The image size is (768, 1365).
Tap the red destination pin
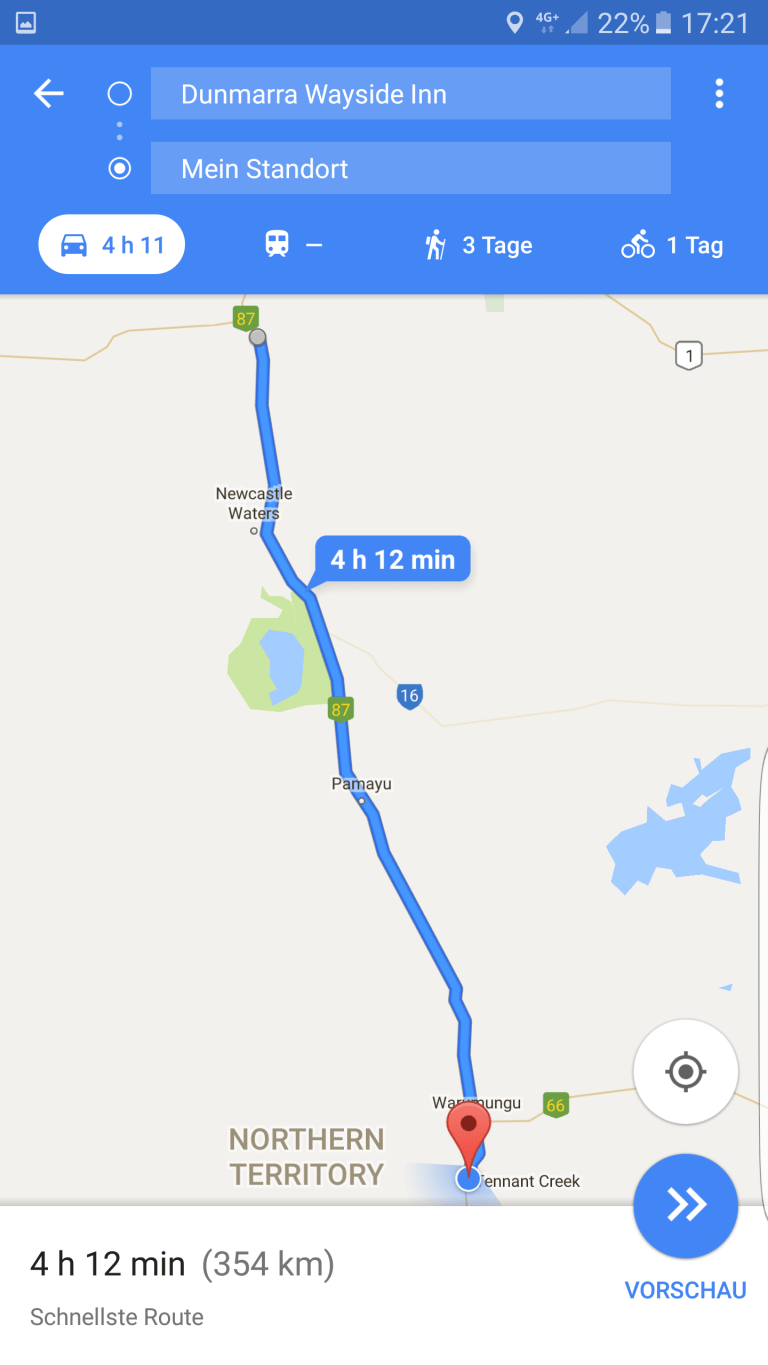[x=468, y=1130]
